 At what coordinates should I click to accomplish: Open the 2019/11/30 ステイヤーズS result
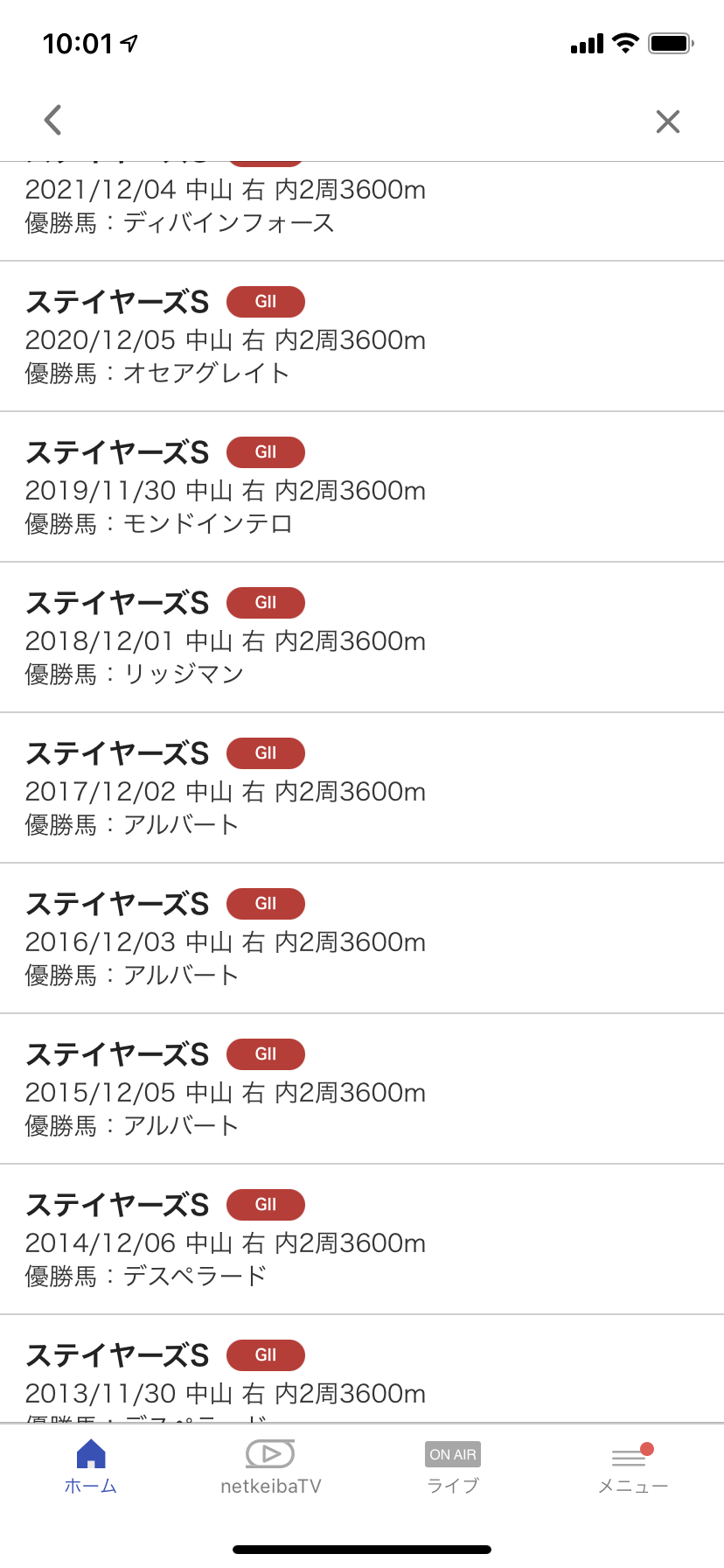tap(362, 487)
